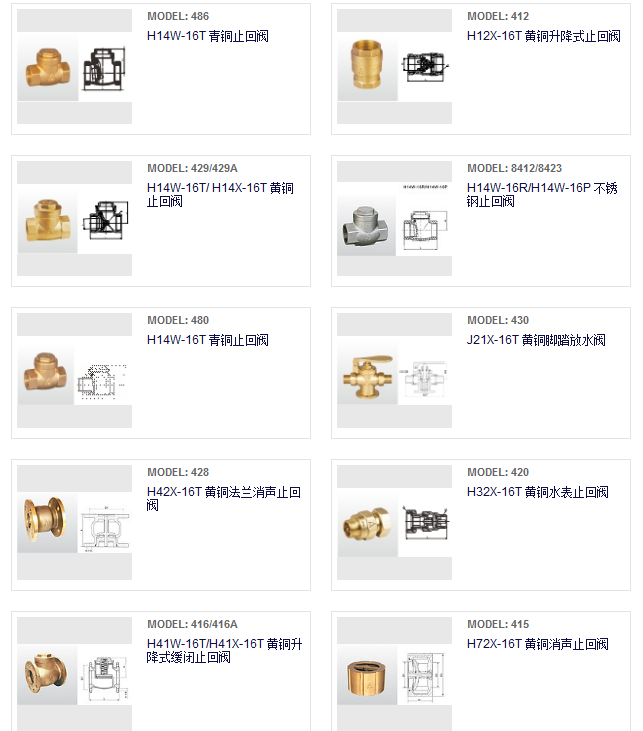Image resolution: width=643 pixels, height=731 pixels.
Task: Open the J21X-16T 黄铜脚踏放水阀 product link
Action: pos(535,340)
